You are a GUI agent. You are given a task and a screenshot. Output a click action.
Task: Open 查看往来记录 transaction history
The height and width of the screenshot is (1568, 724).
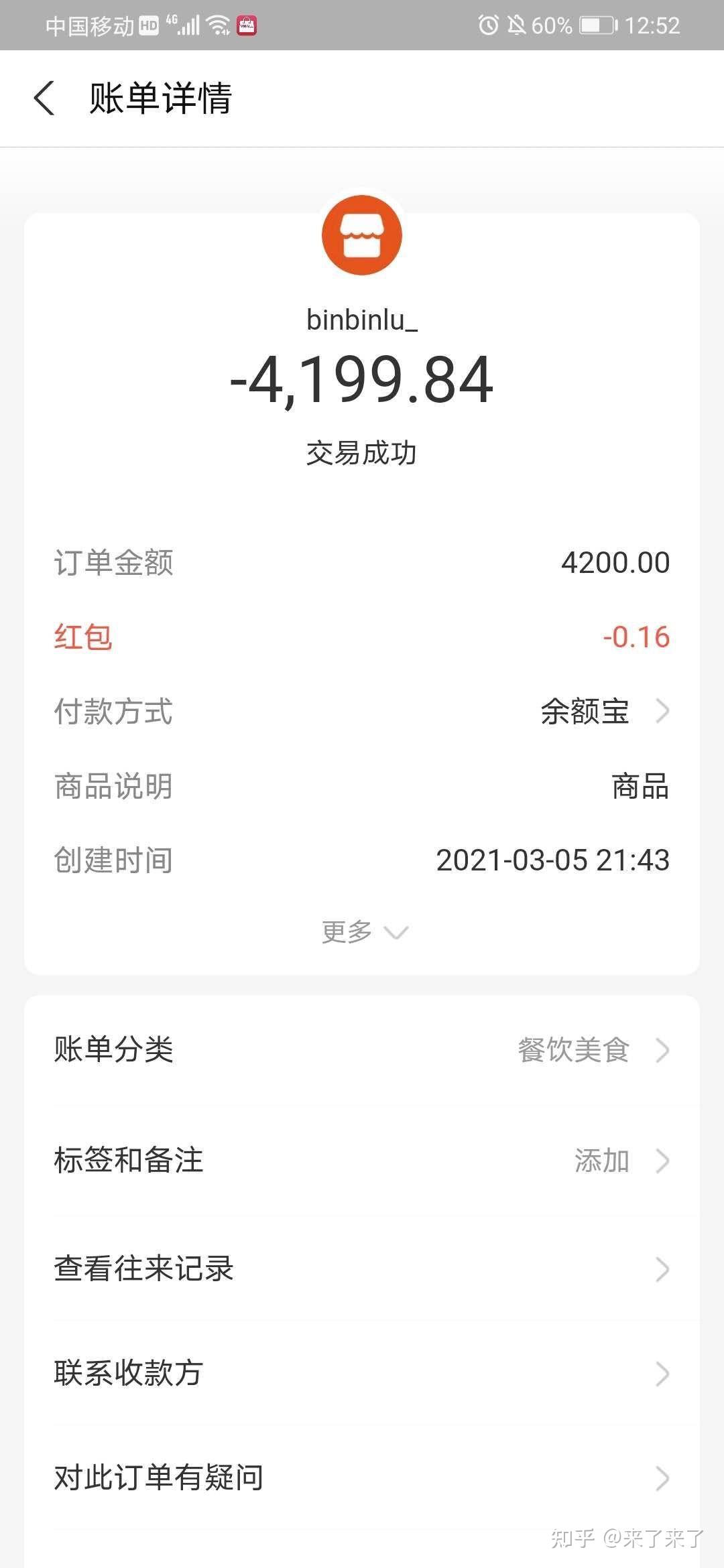point(362,1268)
